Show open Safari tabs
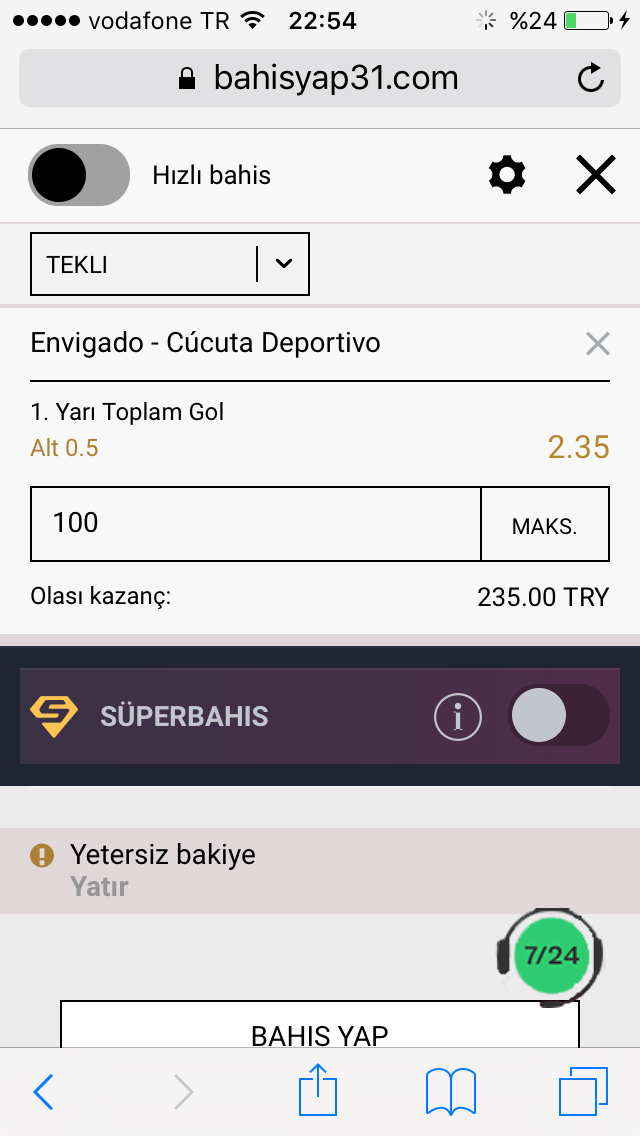This screenshot has height=1136, width=640. tap(583, 1091)
